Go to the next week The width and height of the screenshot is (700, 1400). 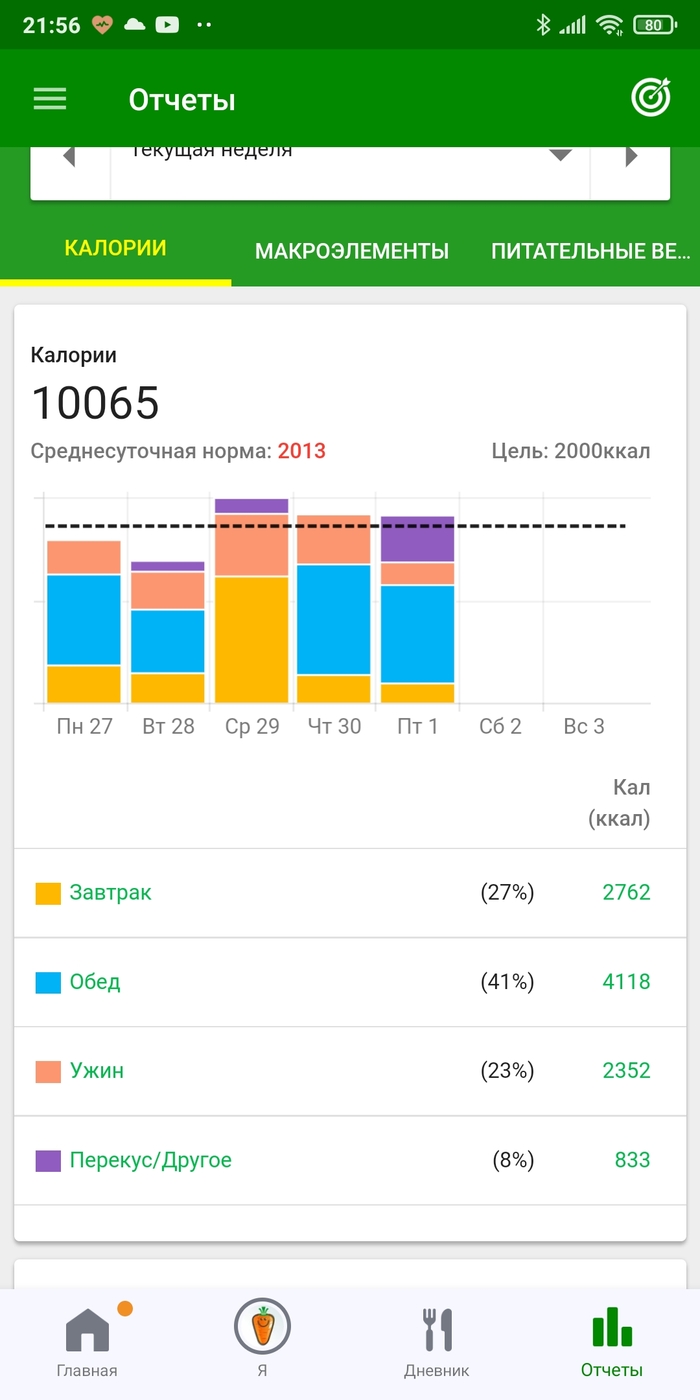(x=631, y=158)
